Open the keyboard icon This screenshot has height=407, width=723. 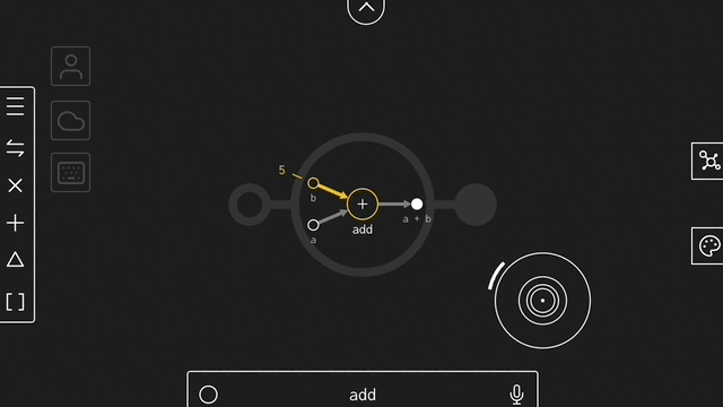point(71,173)
